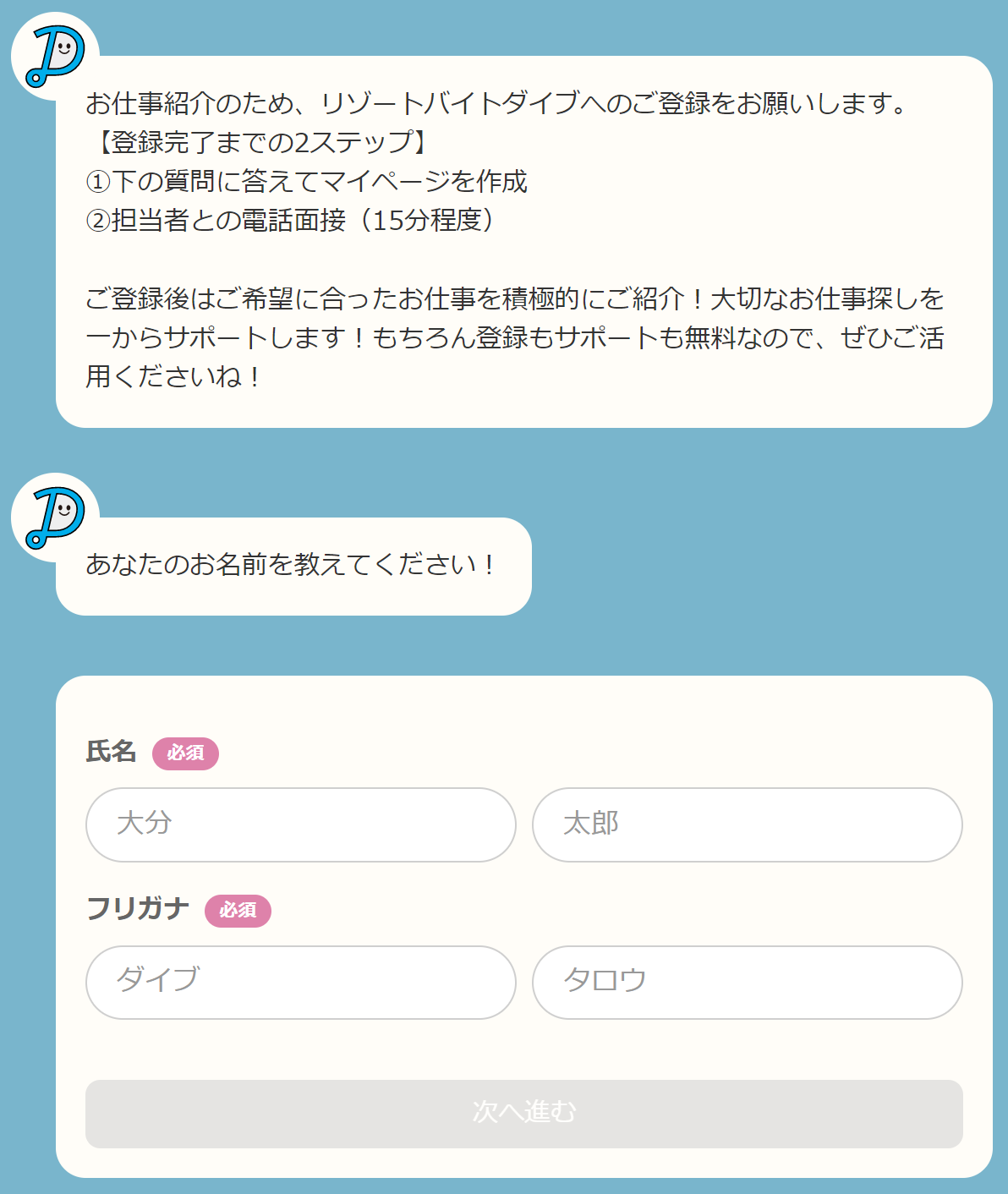Screen dimensions: 1008x1194
Task: Tap the 次へ進む button
Action: click(x=523, y=1113)
